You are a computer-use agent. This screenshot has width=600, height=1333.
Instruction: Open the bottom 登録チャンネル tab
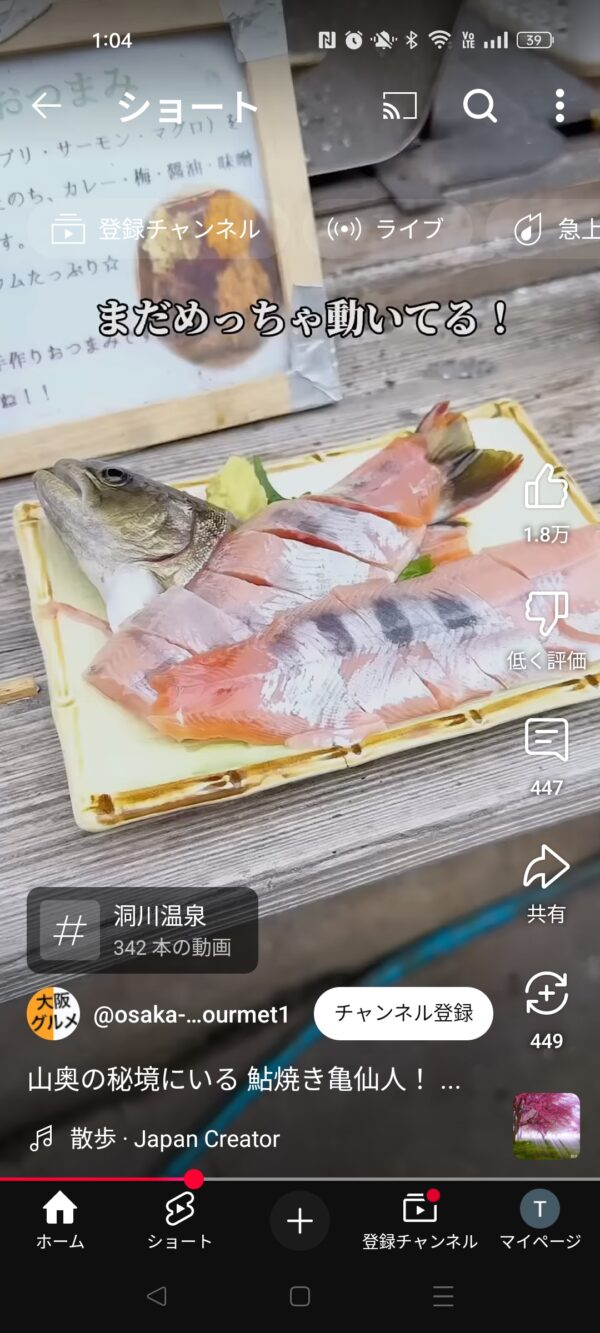click(420, 1221)
